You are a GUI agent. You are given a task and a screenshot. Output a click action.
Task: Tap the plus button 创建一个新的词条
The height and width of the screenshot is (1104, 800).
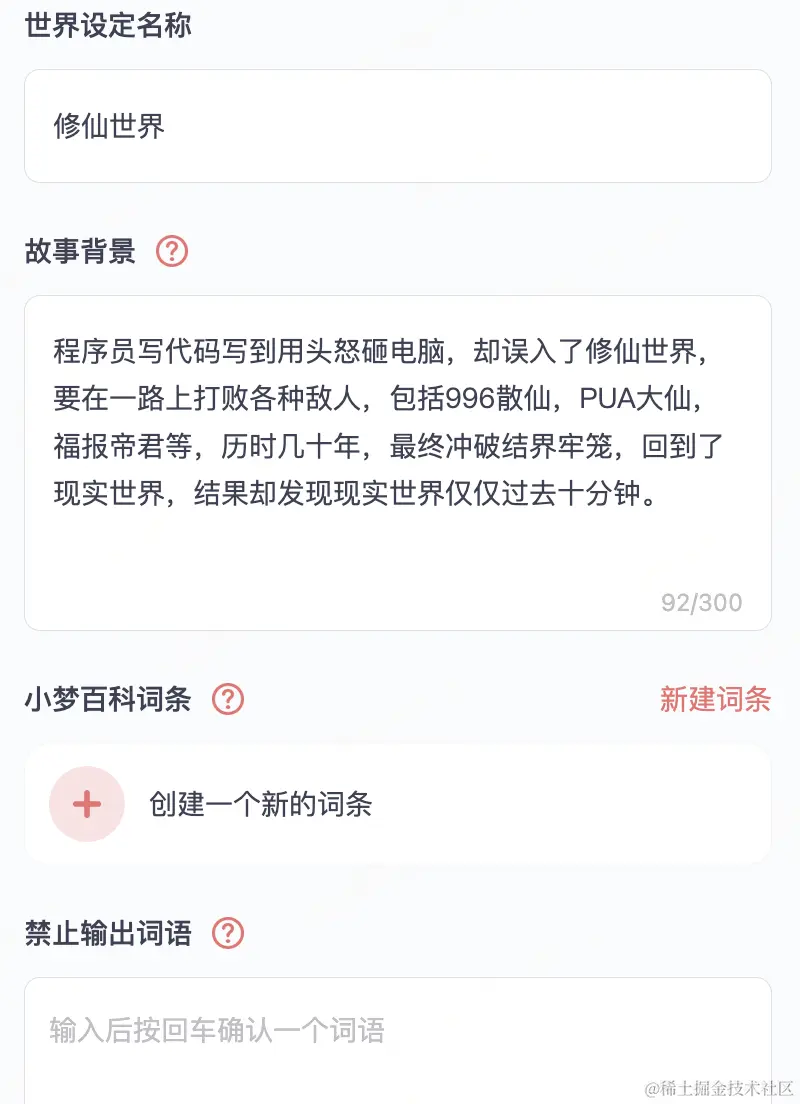coord(87,804)
